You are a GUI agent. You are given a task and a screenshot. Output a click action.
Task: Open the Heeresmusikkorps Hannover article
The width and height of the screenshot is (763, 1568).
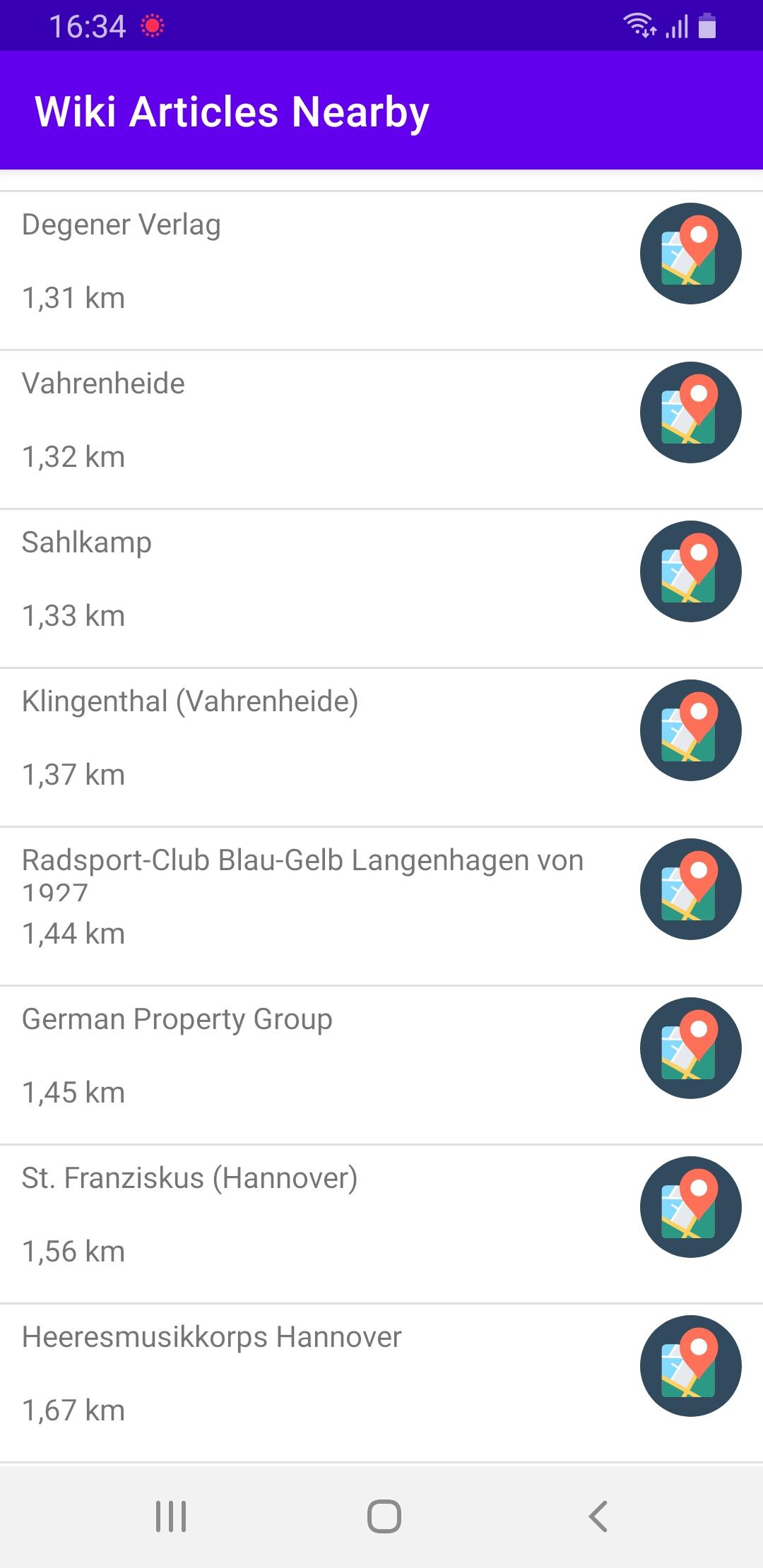(x=212, y=1338)
